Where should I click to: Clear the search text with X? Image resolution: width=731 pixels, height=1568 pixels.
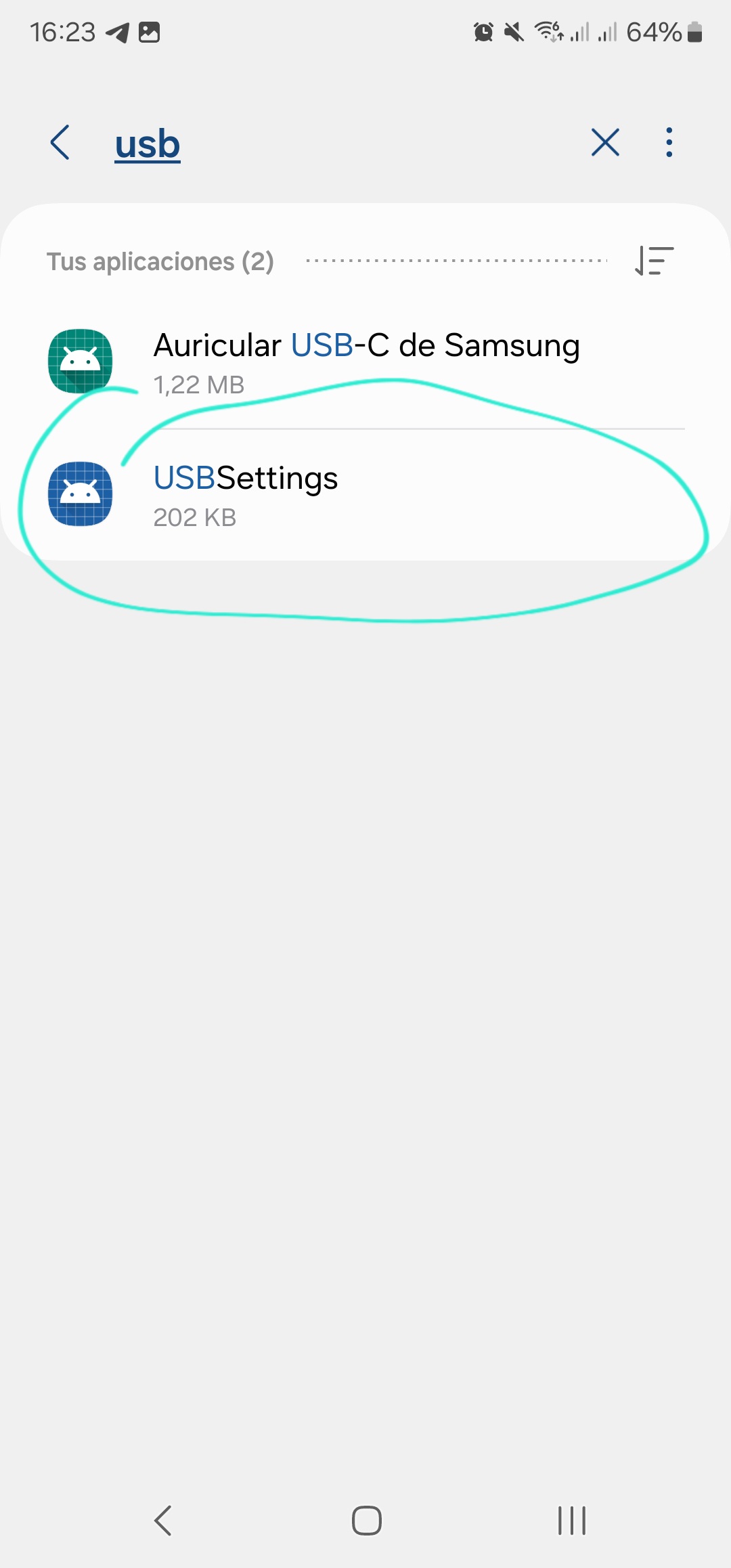[x=605, y=143]
